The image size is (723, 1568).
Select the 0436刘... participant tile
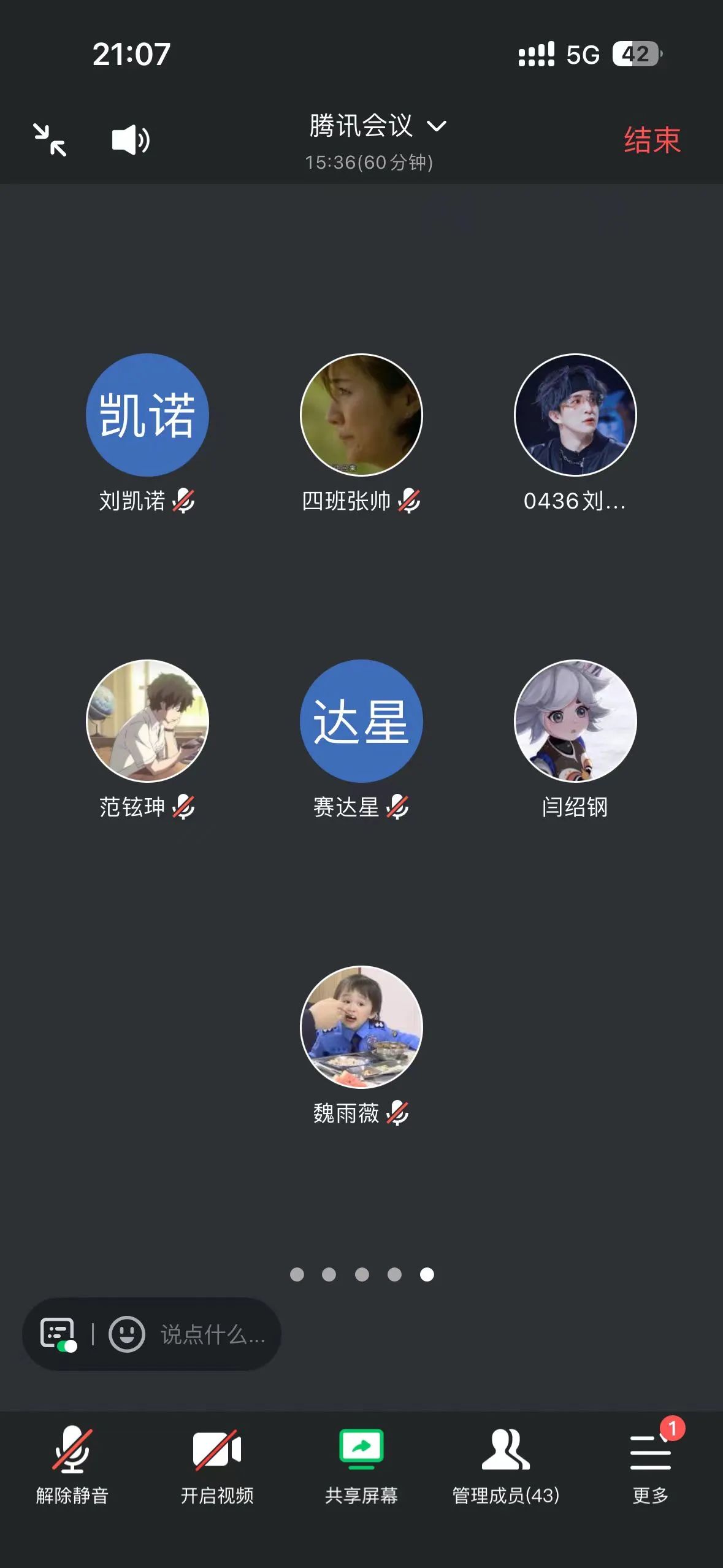point(575,415)
